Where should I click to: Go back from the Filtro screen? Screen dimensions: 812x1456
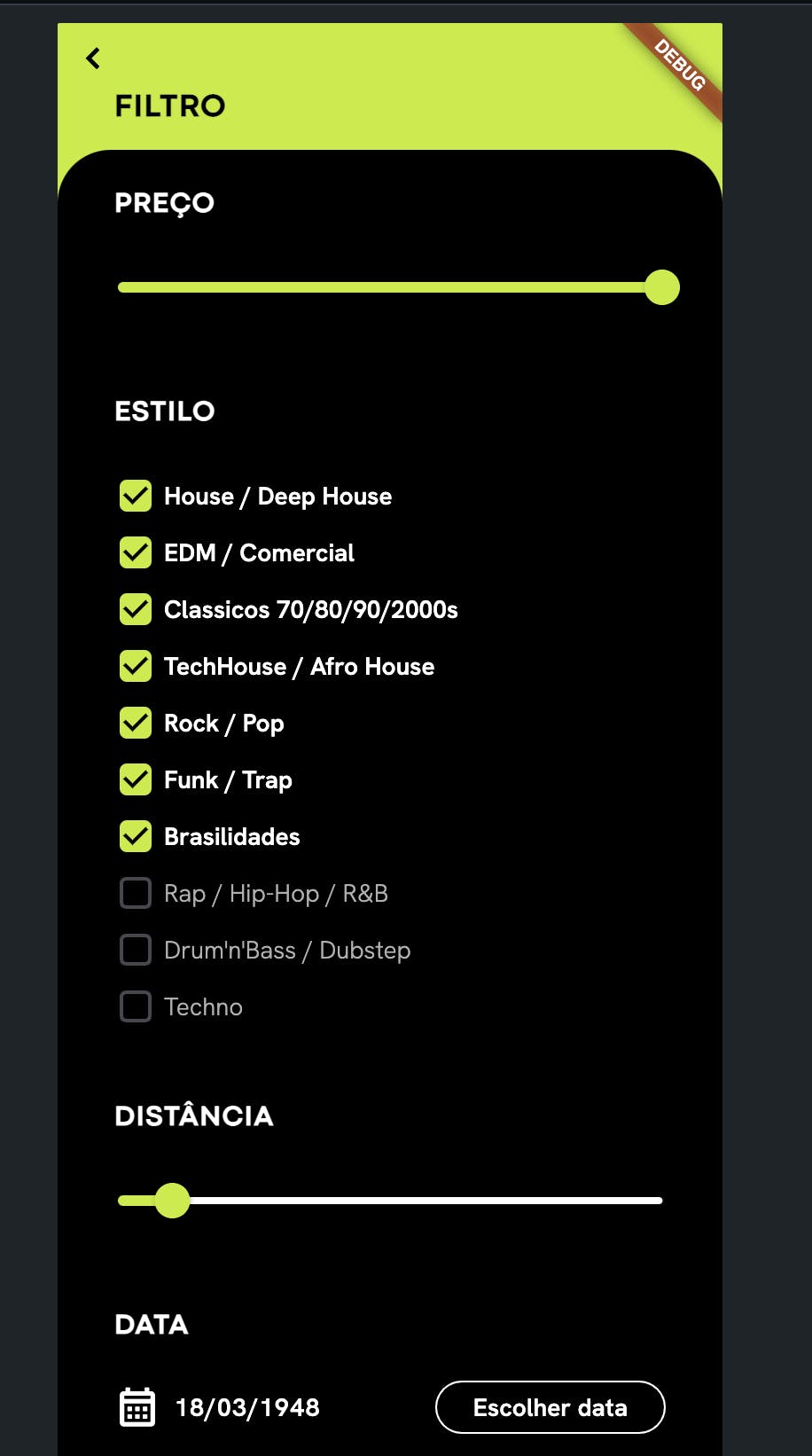click(x=93, y=59)
